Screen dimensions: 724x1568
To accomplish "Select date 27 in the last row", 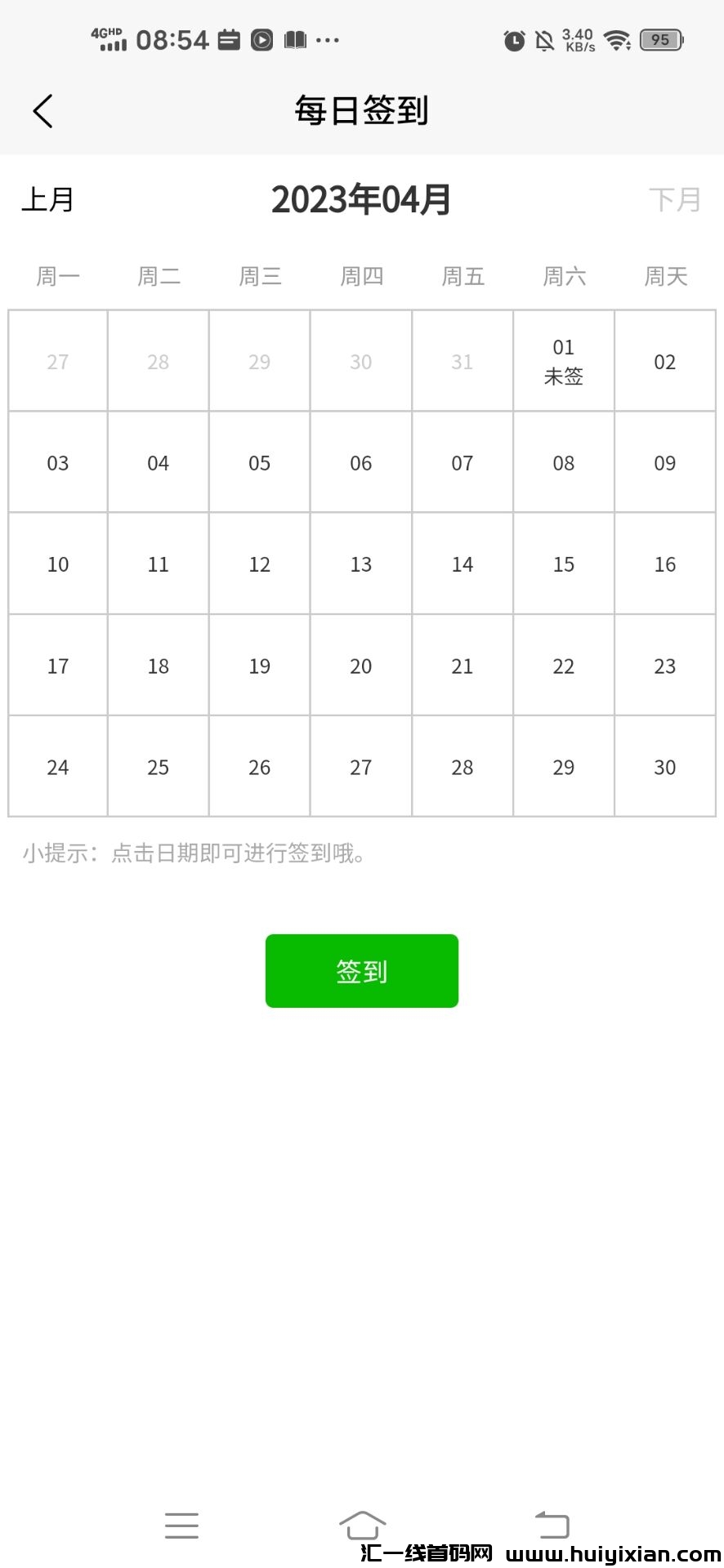I will click(361, 767).
